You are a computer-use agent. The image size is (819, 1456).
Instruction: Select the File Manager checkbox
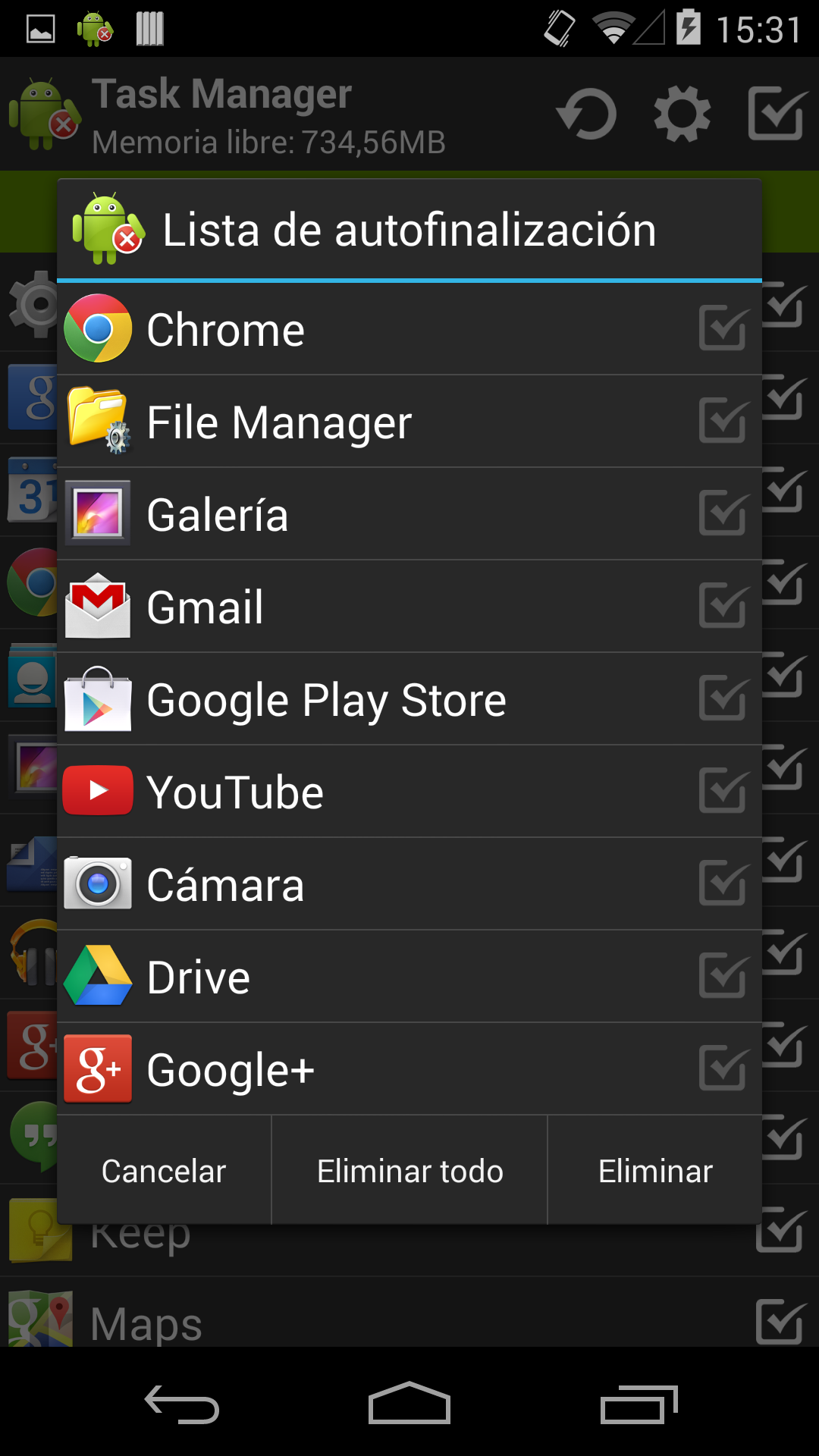pos(723,422)
